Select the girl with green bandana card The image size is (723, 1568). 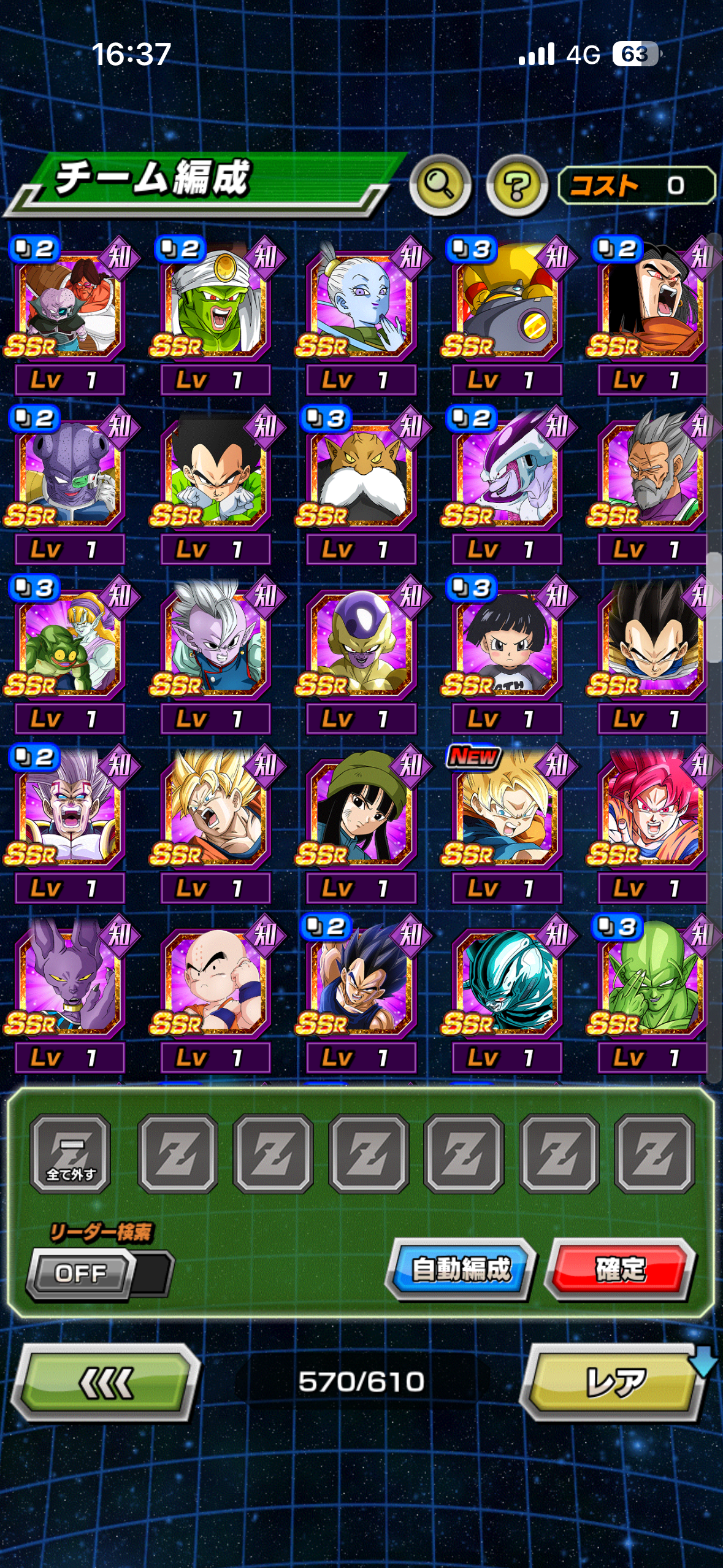coord(359,810)
